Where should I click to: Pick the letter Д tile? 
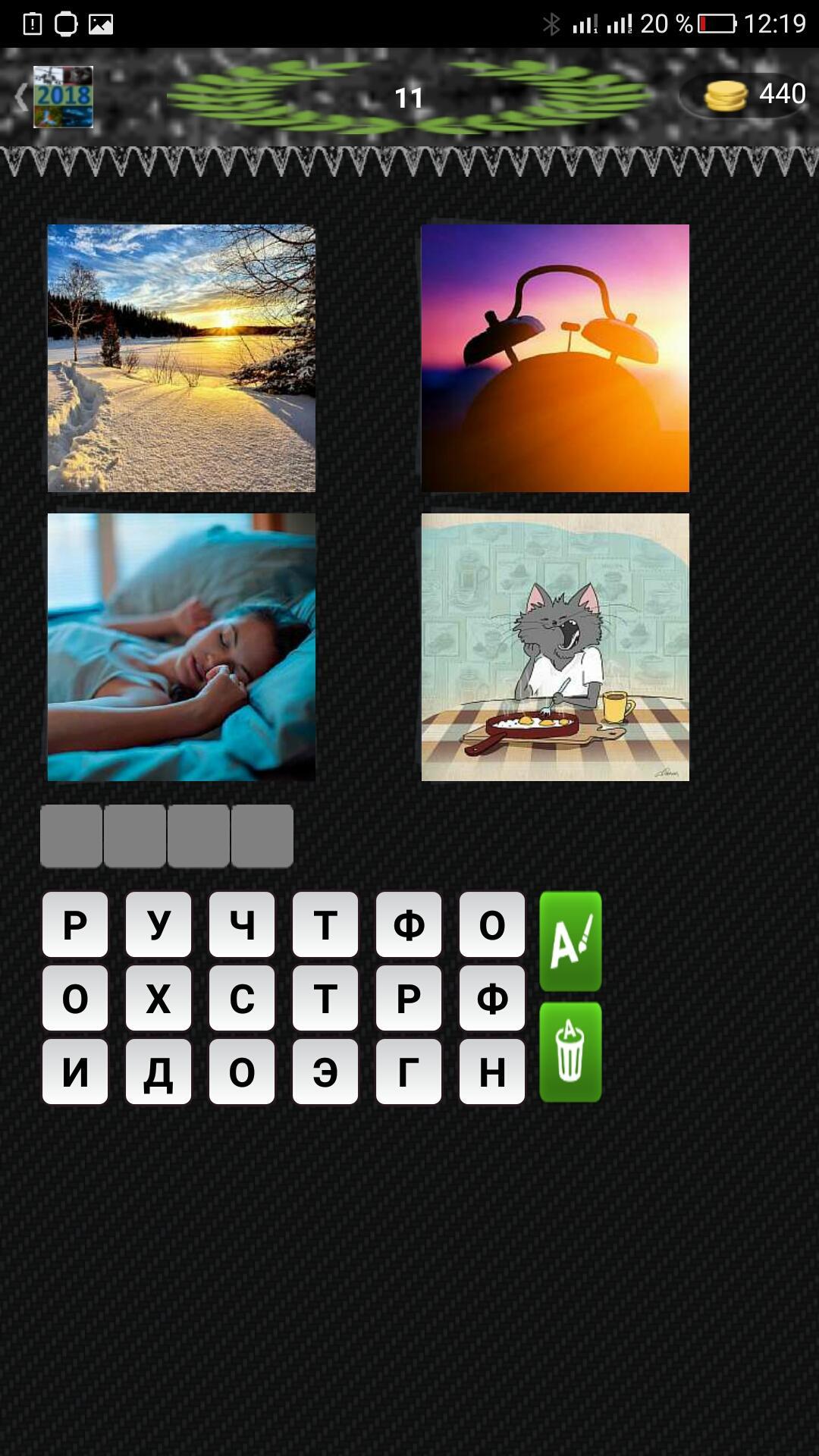[x=158, y=1072]
